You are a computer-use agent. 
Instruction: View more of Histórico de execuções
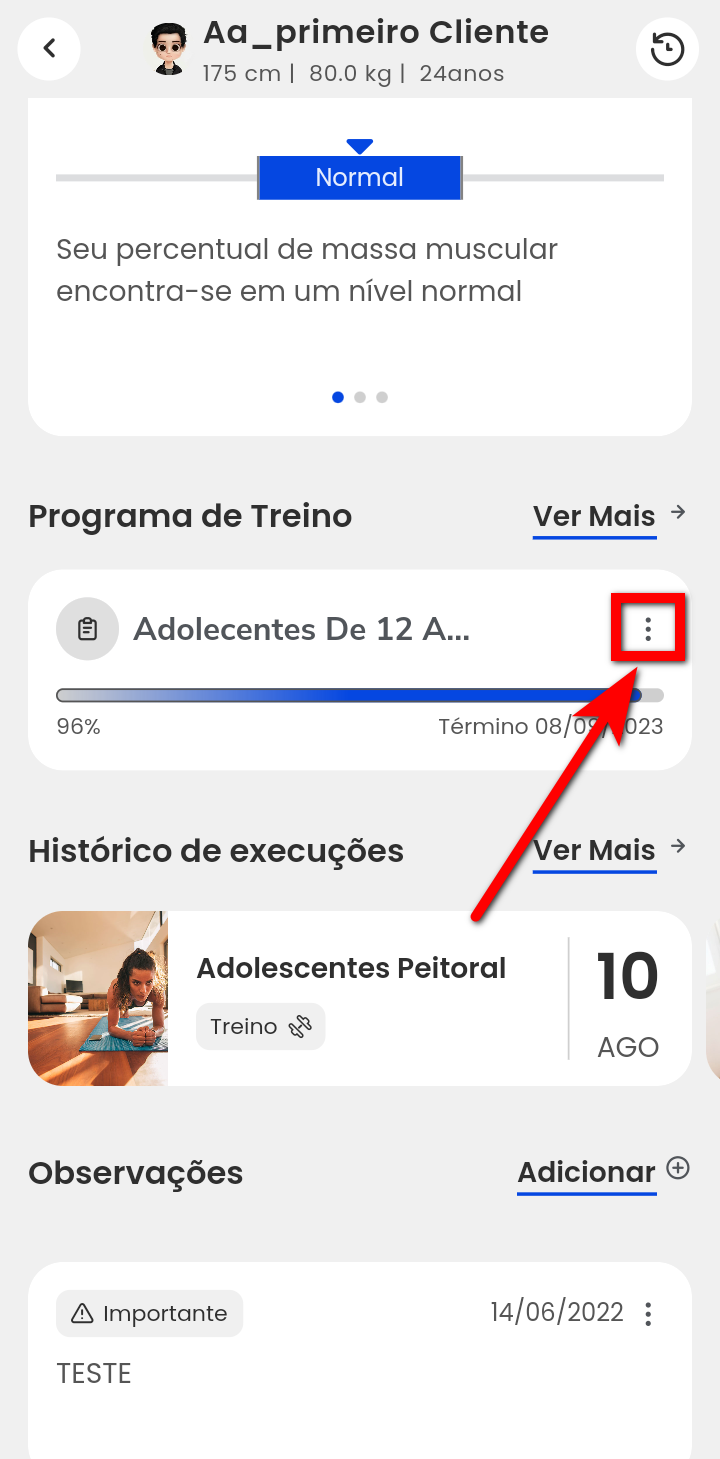(x=595, y=851)
